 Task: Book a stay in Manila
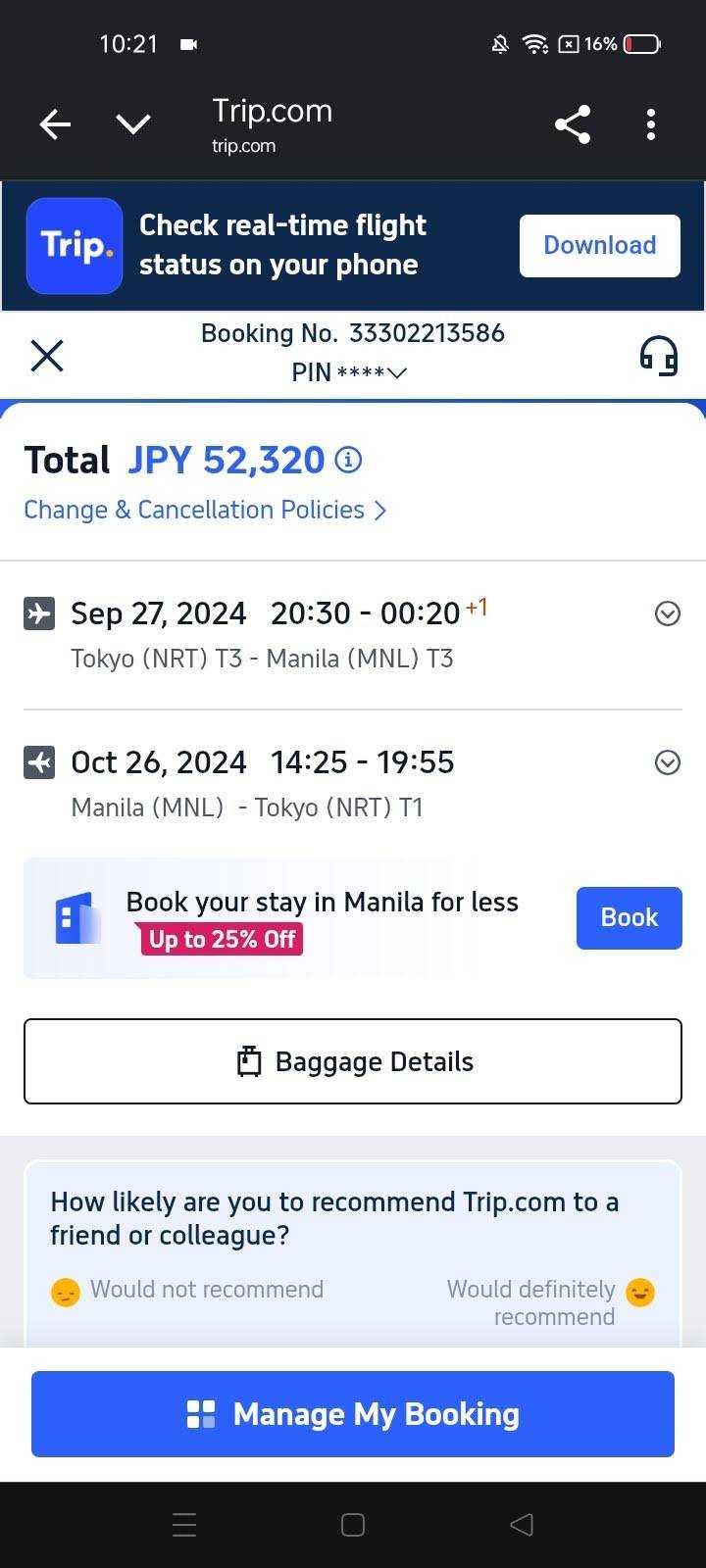pyautogui.click(x=629, y=917)
